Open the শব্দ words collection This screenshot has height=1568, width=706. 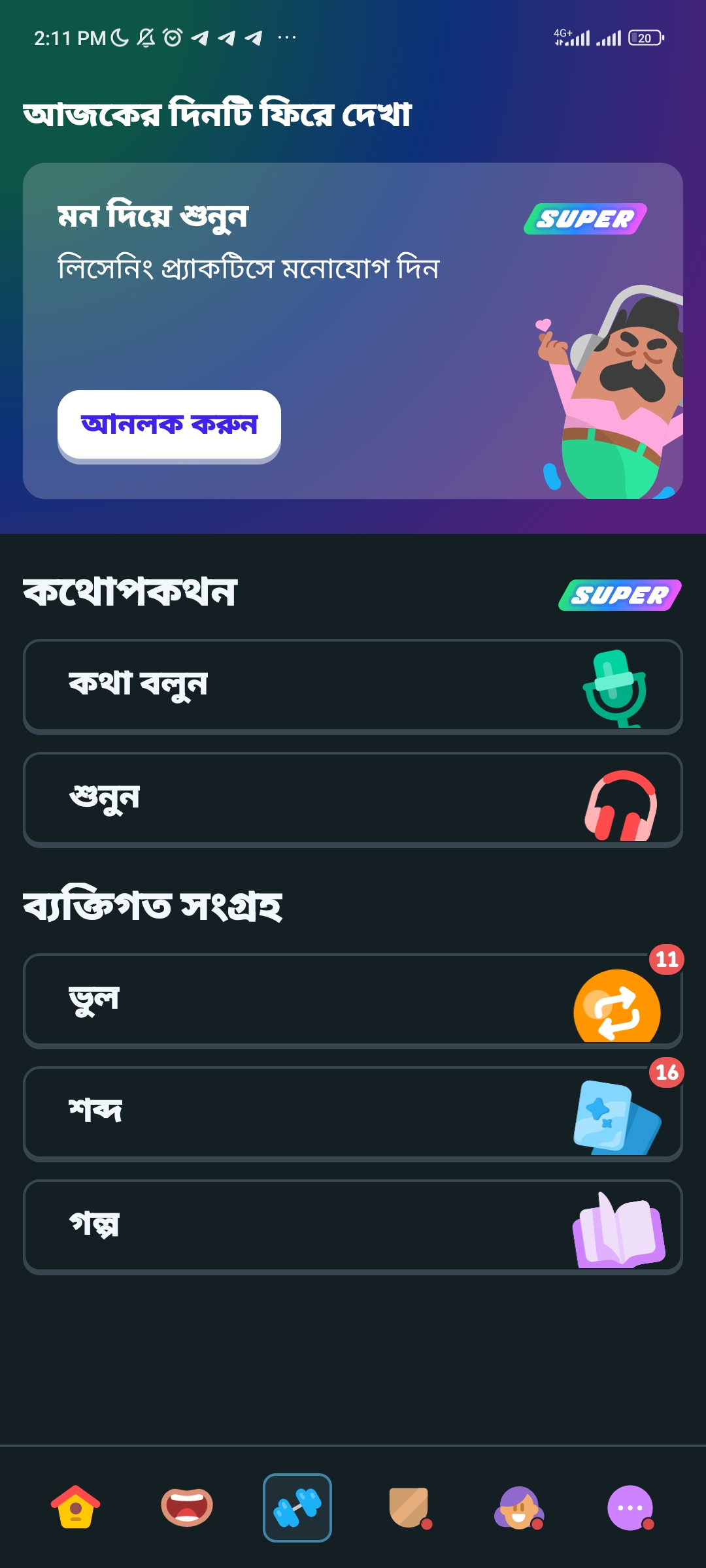click(x=353, y=1114)
